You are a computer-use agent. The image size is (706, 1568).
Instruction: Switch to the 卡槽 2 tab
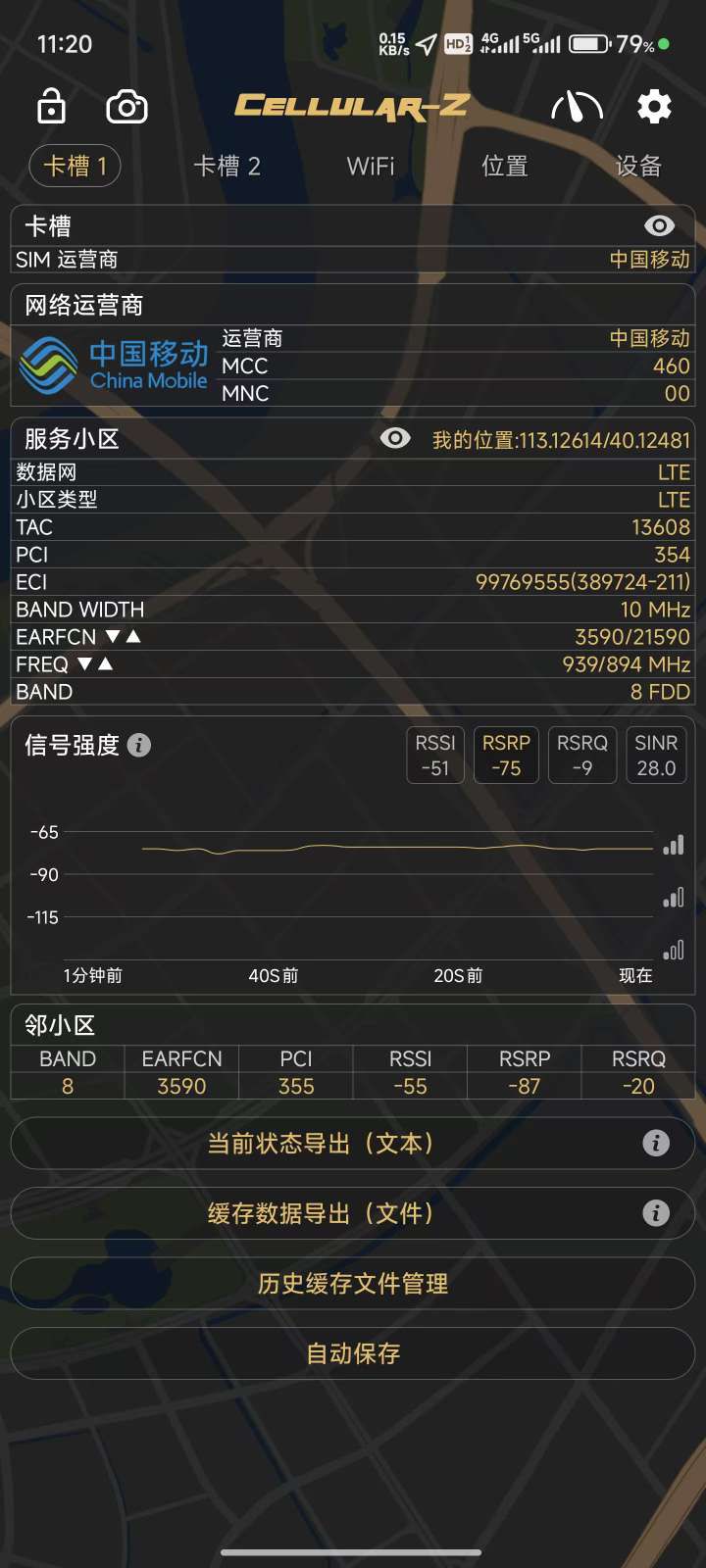tap(227, 166)
